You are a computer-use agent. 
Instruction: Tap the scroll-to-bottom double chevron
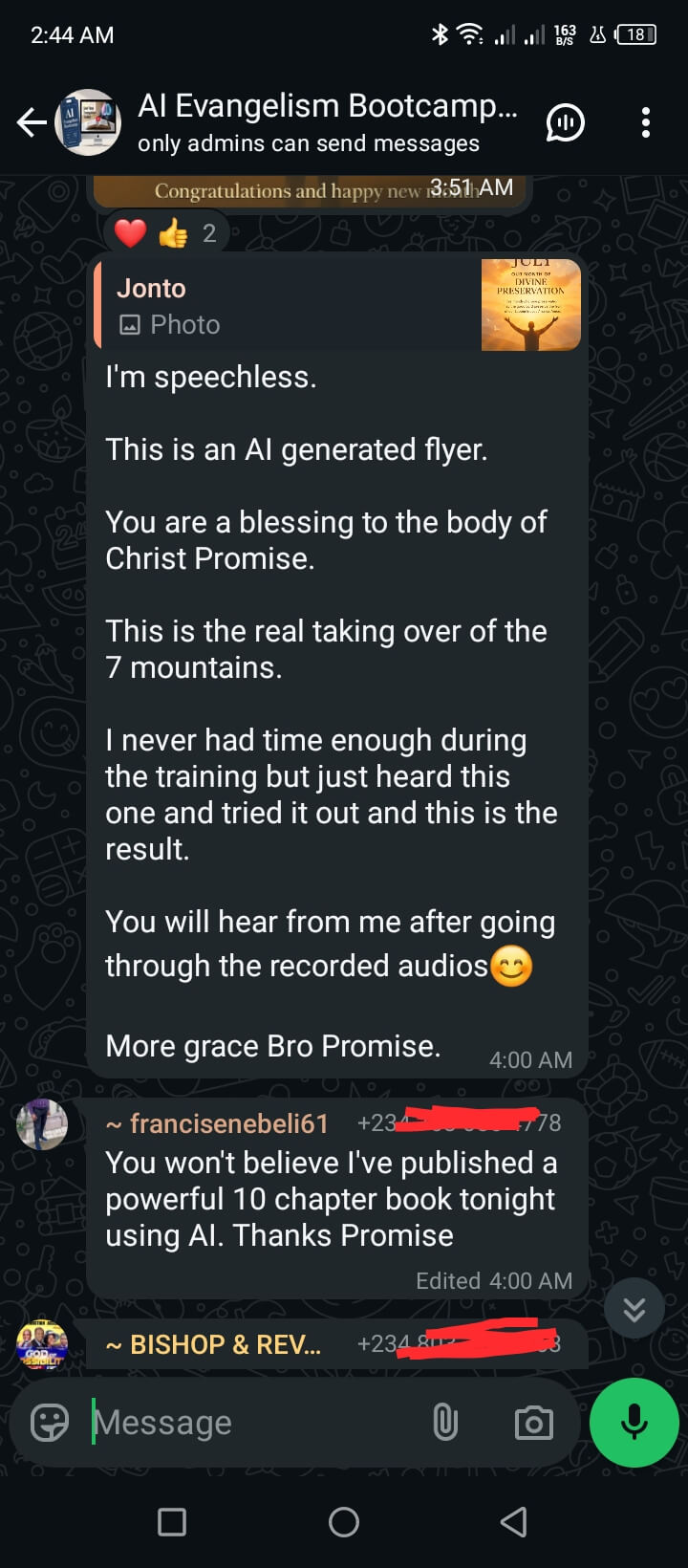click(x=634, y=1308)
